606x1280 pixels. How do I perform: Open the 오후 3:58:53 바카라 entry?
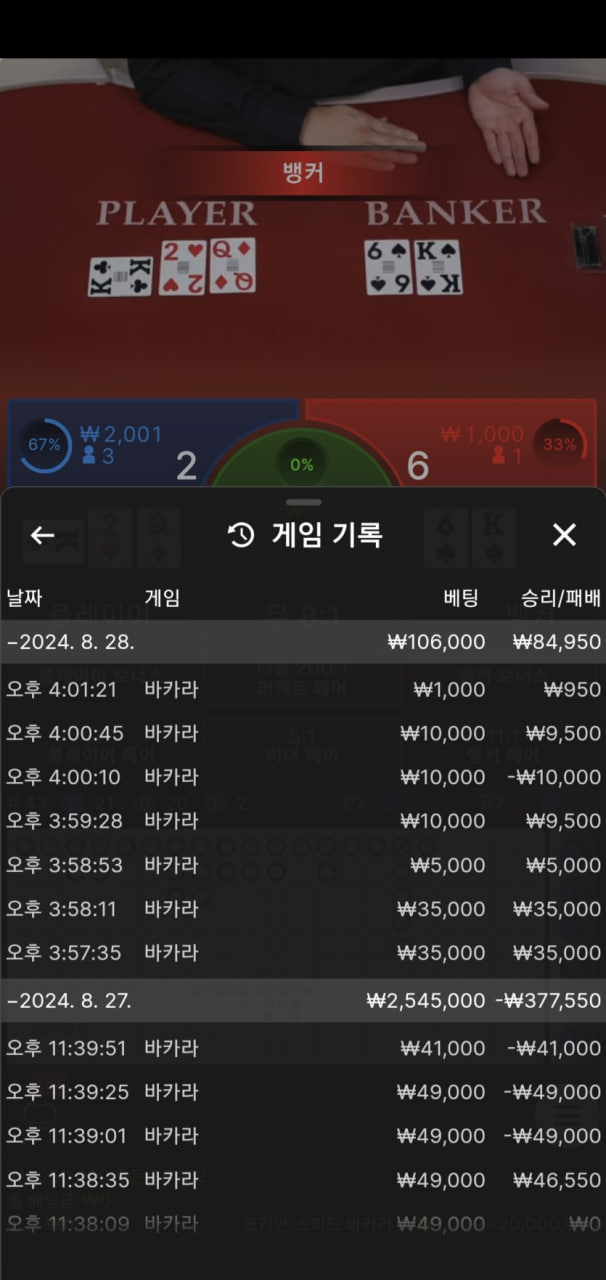(x=303, y=865)
